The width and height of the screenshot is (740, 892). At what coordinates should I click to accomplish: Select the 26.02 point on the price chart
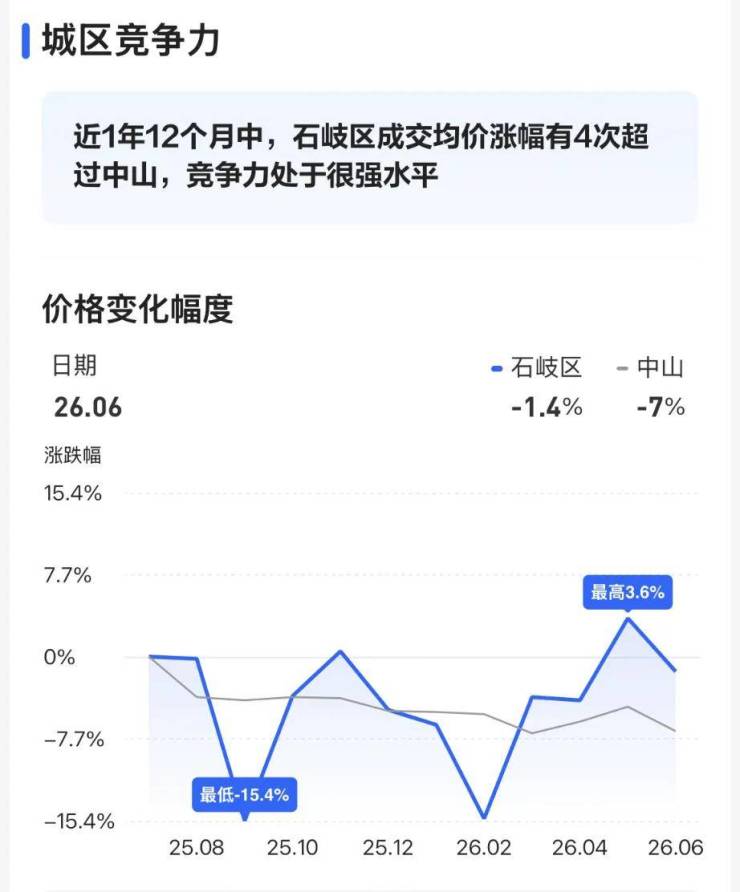[484, 817]
